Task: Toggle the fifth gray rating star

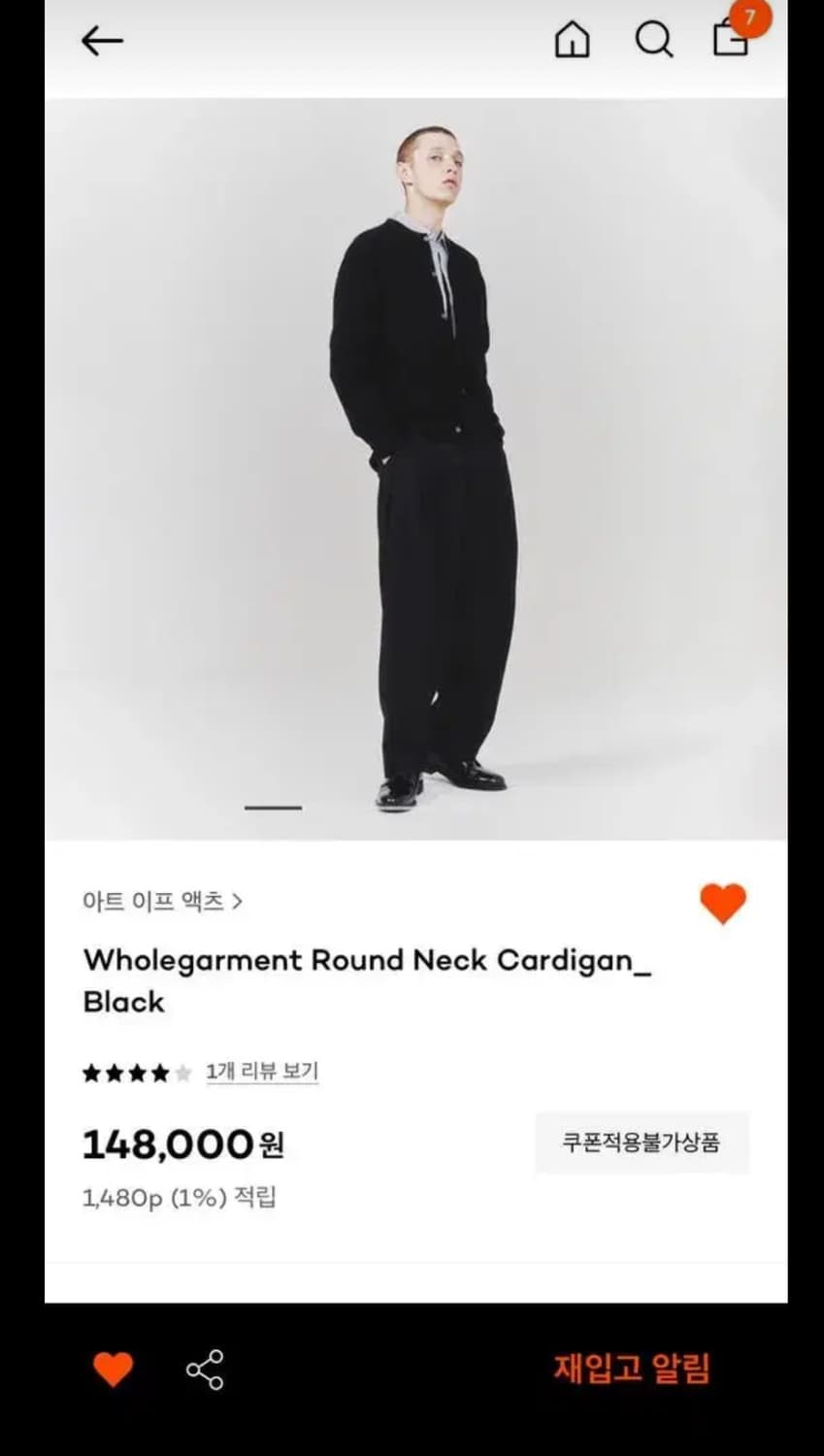Action: 183,1072
